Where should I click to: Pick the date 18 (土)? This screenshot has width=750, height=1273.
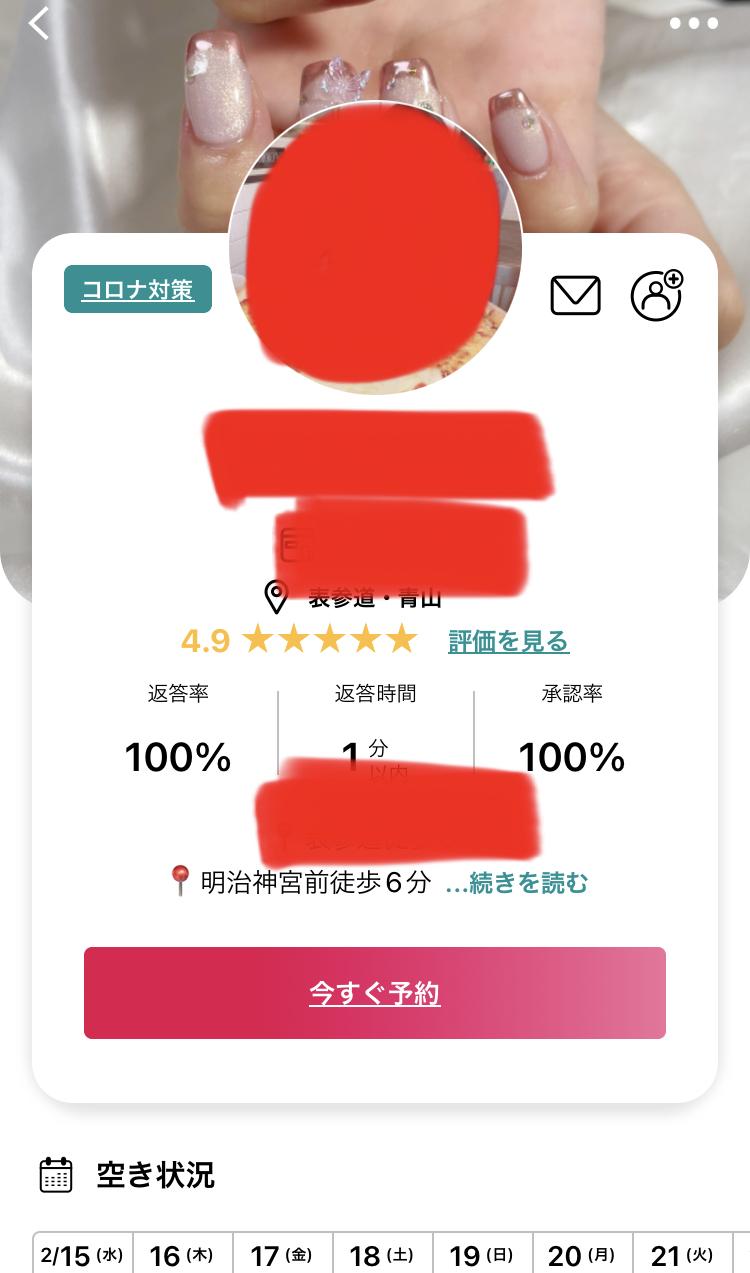click(x=383, y=1255)
